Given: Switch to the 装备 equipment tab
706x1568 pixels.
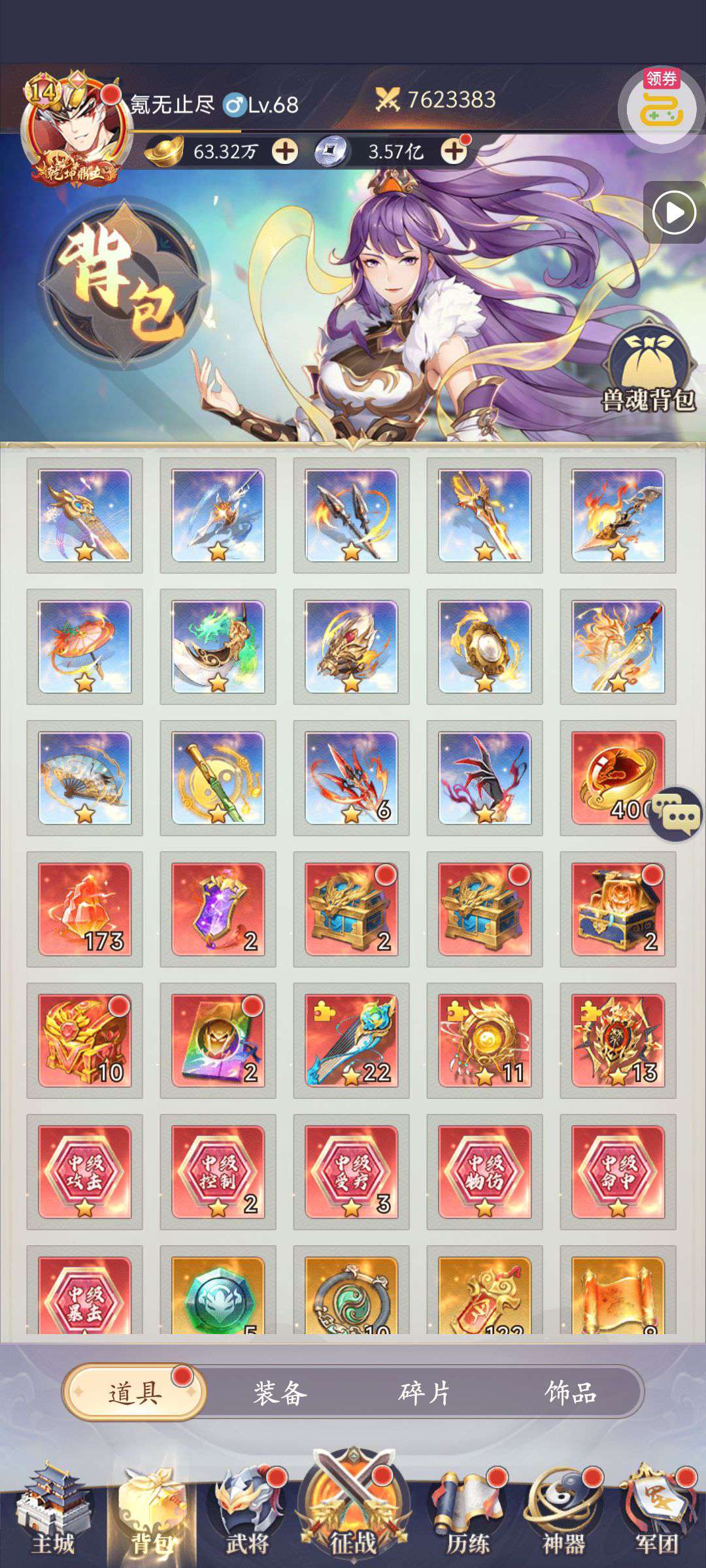Looking at the screenshot, I should (280, 1393).
